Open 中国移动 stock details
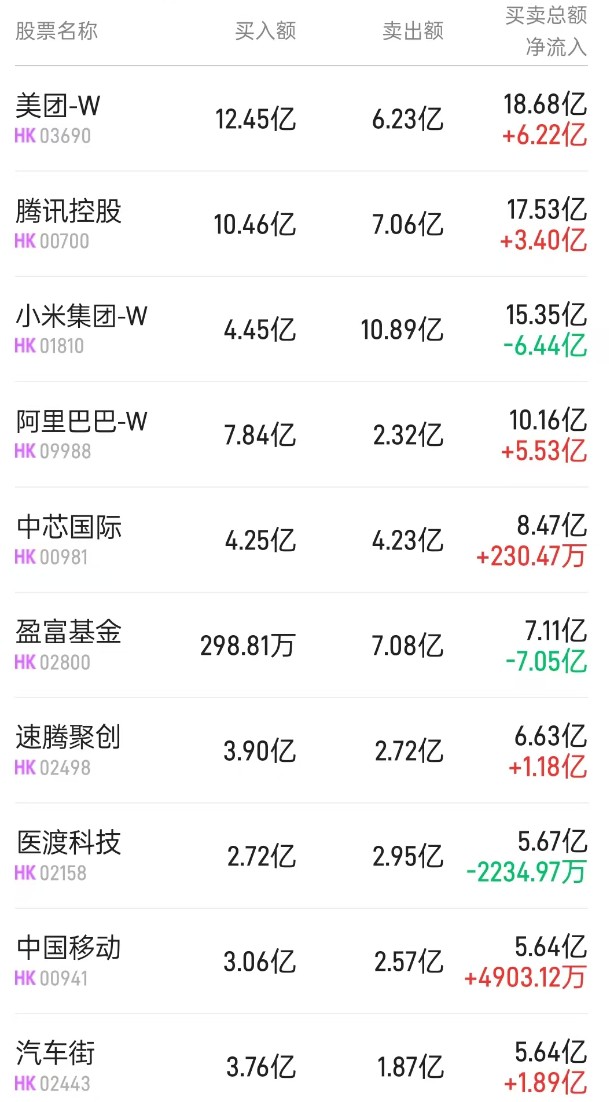Viewport: 609px width, 1102px height. coord(301,961)
